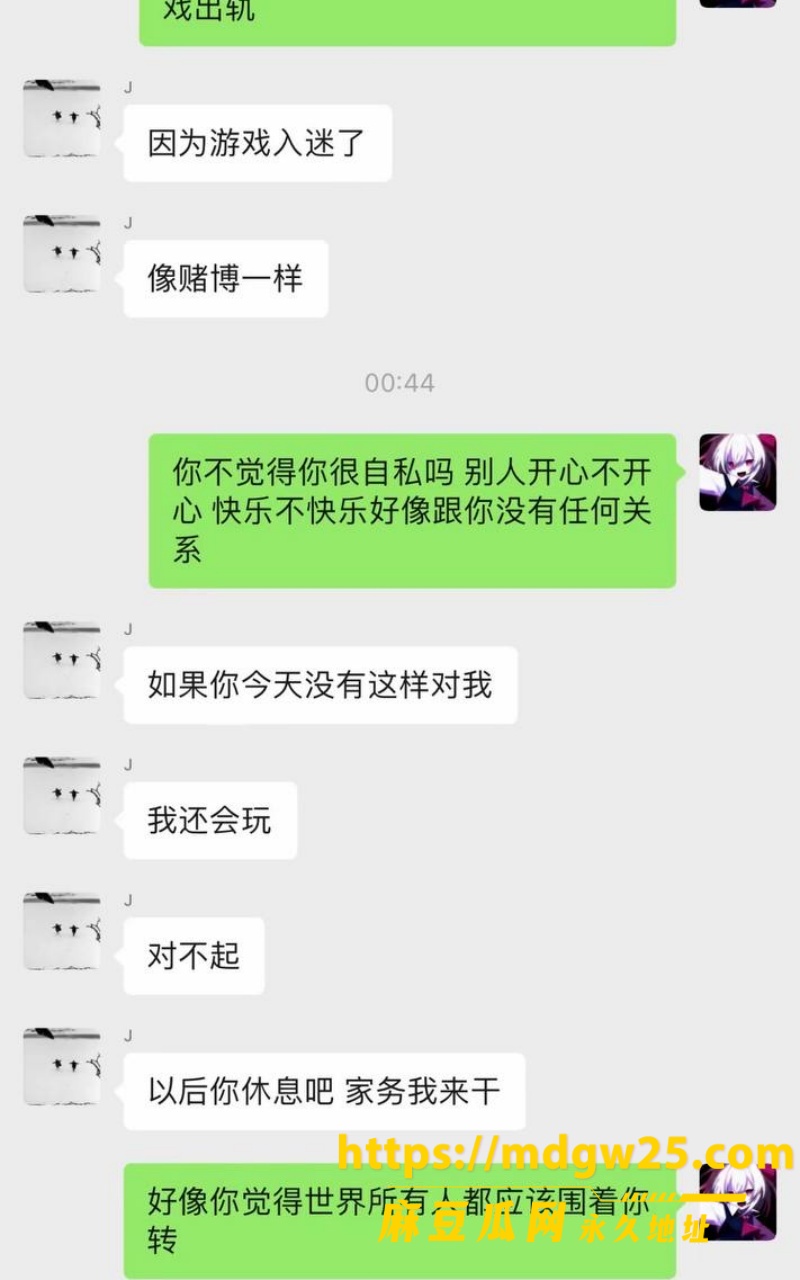Open J's avatar beside '像赌博一样'
This screenshot has height=1280, width=800.
click(62, 254)
